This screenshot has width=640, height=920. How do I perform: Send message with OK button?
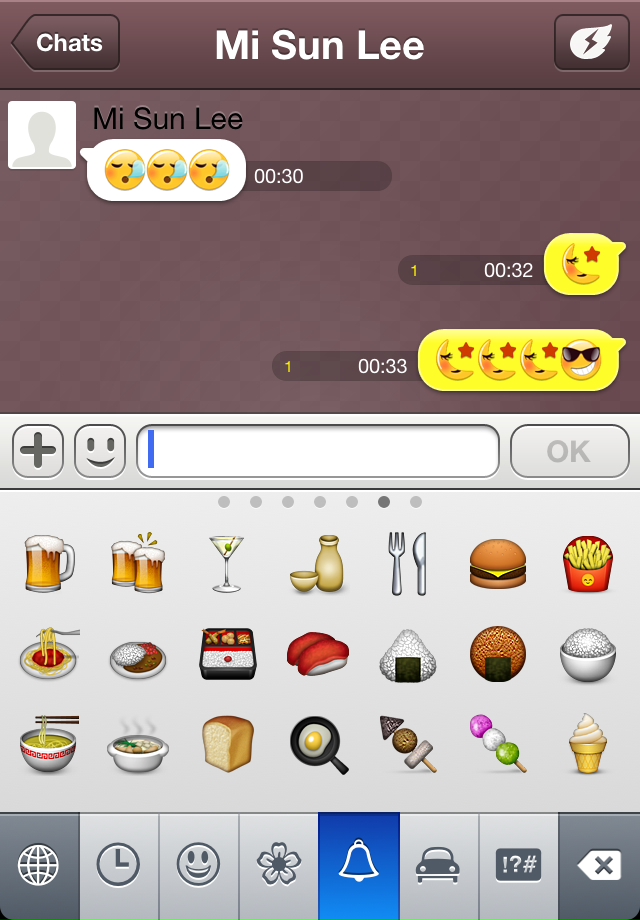pyautogui.click(x=569, y=451)
